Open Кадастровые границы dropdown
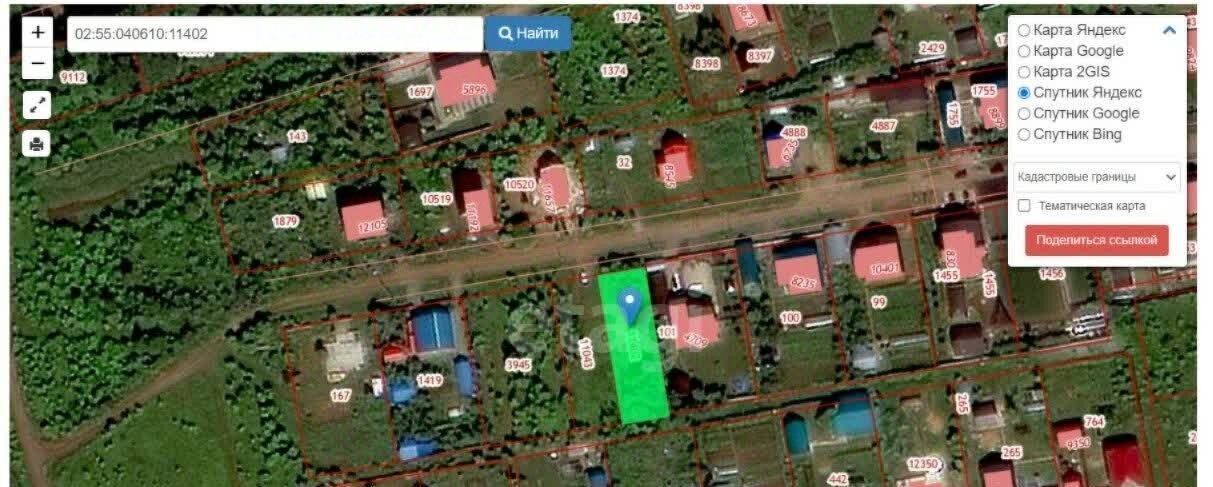 tap(1097, 177)
